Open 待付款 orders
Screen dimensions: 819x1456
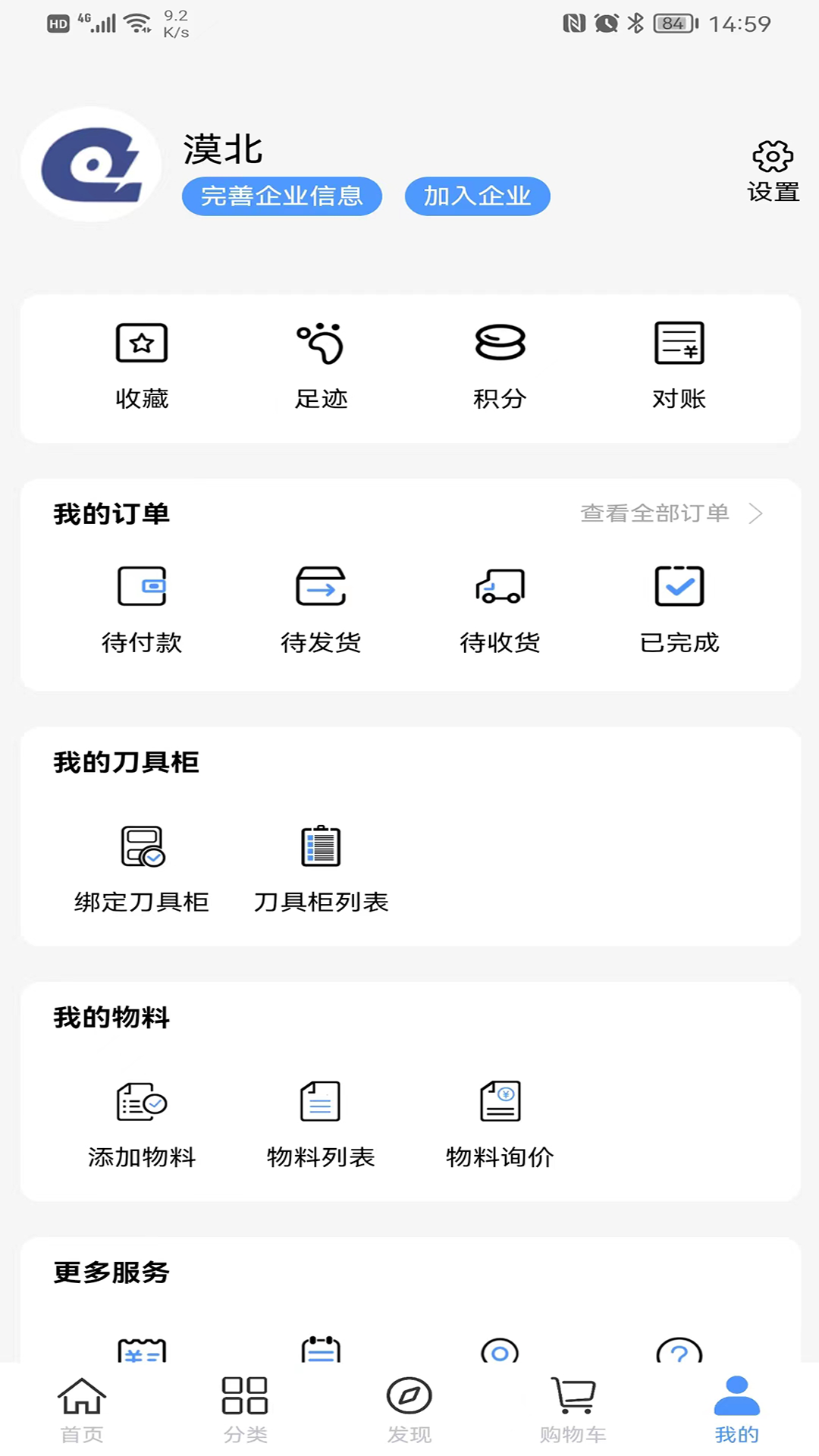coord(142,609)
